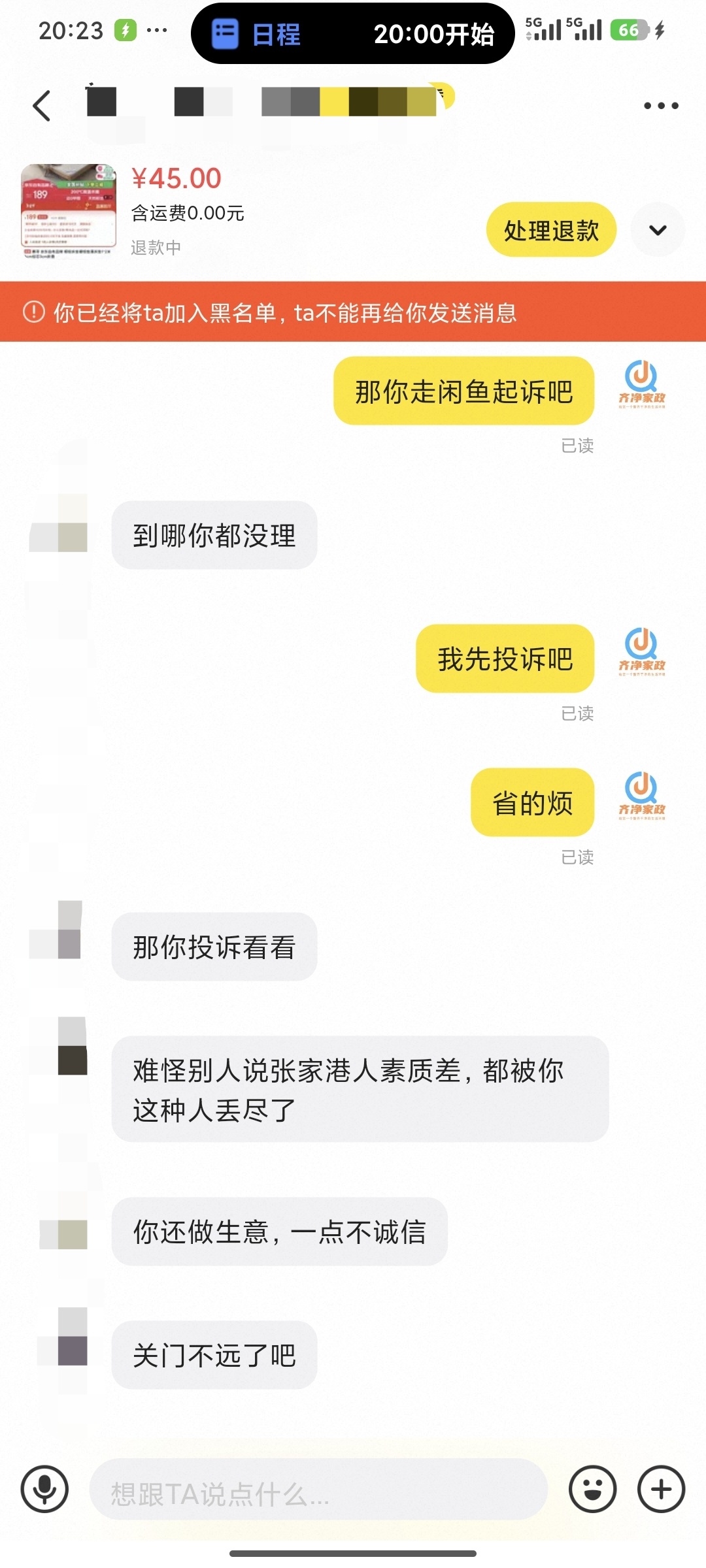Tap the 处理退款 button
Screen dimensions: 706x1568
point(551,230)
